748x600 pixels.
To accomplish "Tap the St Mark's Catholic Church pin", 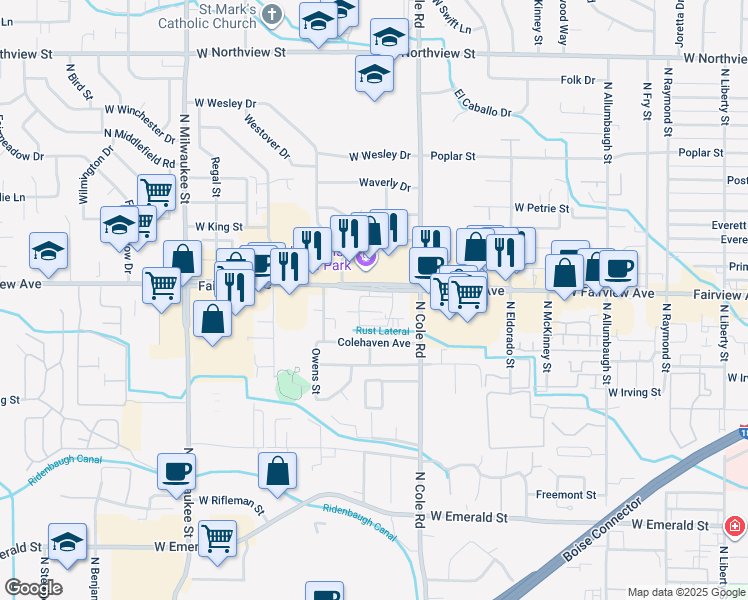I will pos(272,15).
